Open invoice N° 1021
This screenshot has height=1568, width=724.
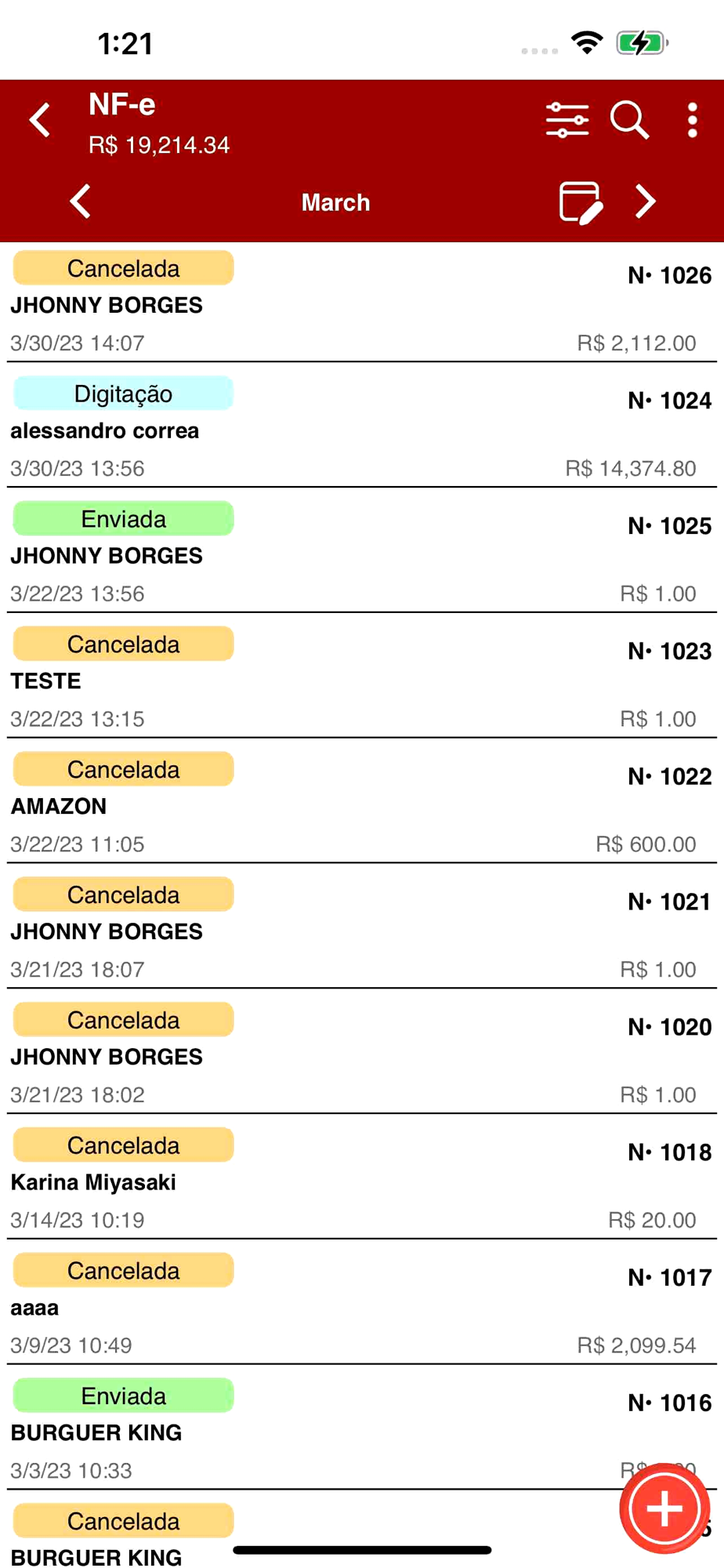tap(360, 932)
